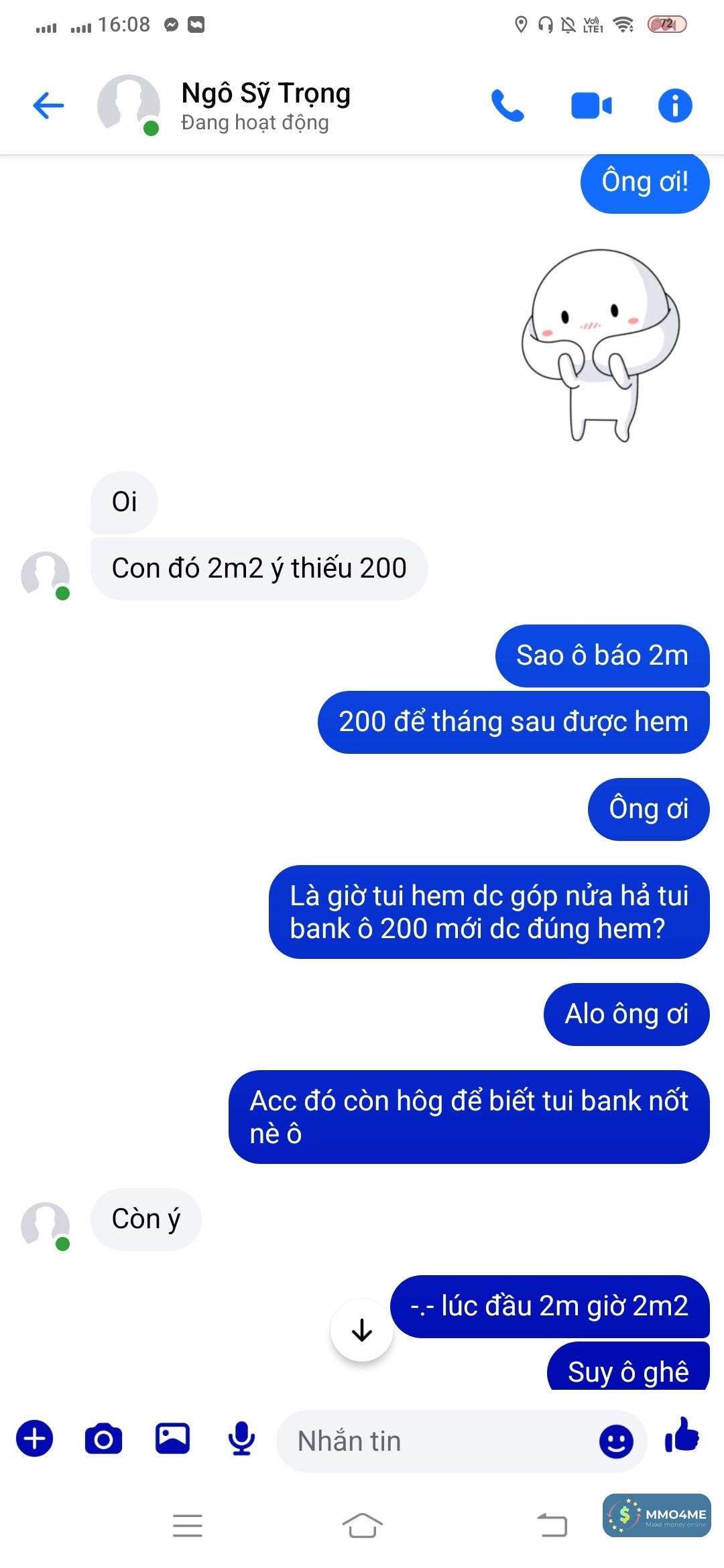Open the photo gallery picker
Image resolution: width=724 pixels, height=1568 pixels.
pos(173,1439)
